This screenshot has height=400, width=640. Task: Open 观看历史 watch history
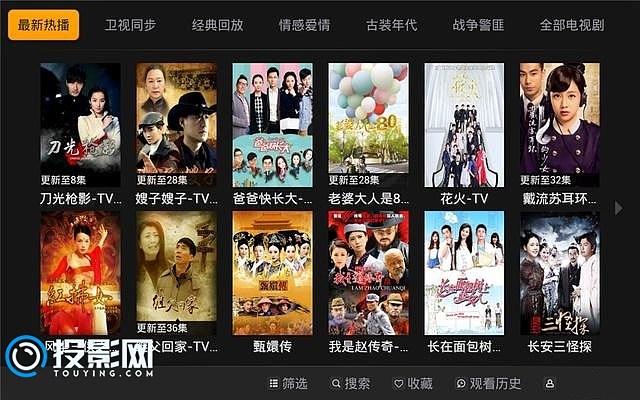(488, 384)
